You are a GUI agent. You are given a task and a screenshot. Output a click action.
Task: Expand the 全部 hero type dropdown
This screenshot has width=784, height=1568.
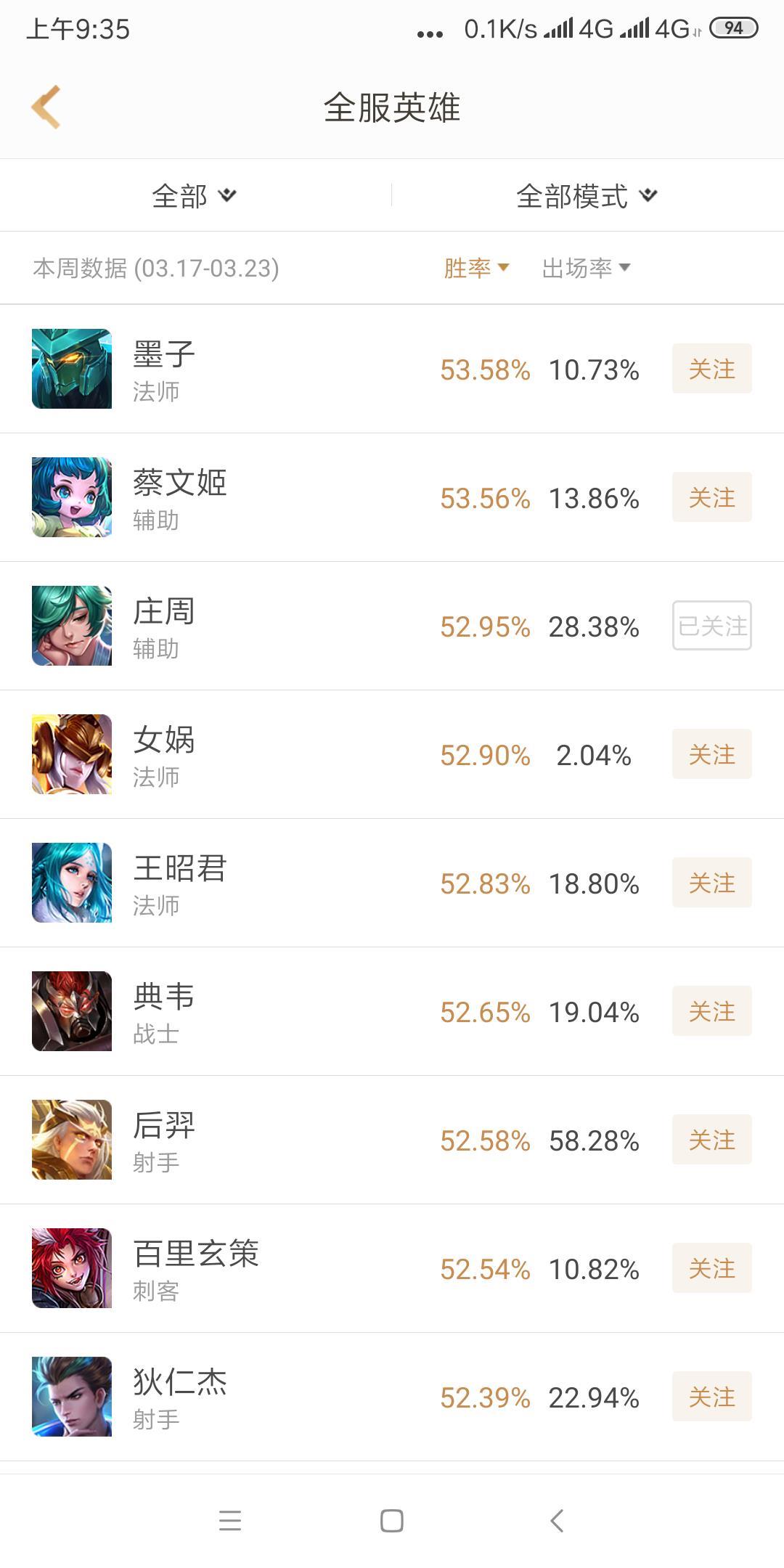195,195
